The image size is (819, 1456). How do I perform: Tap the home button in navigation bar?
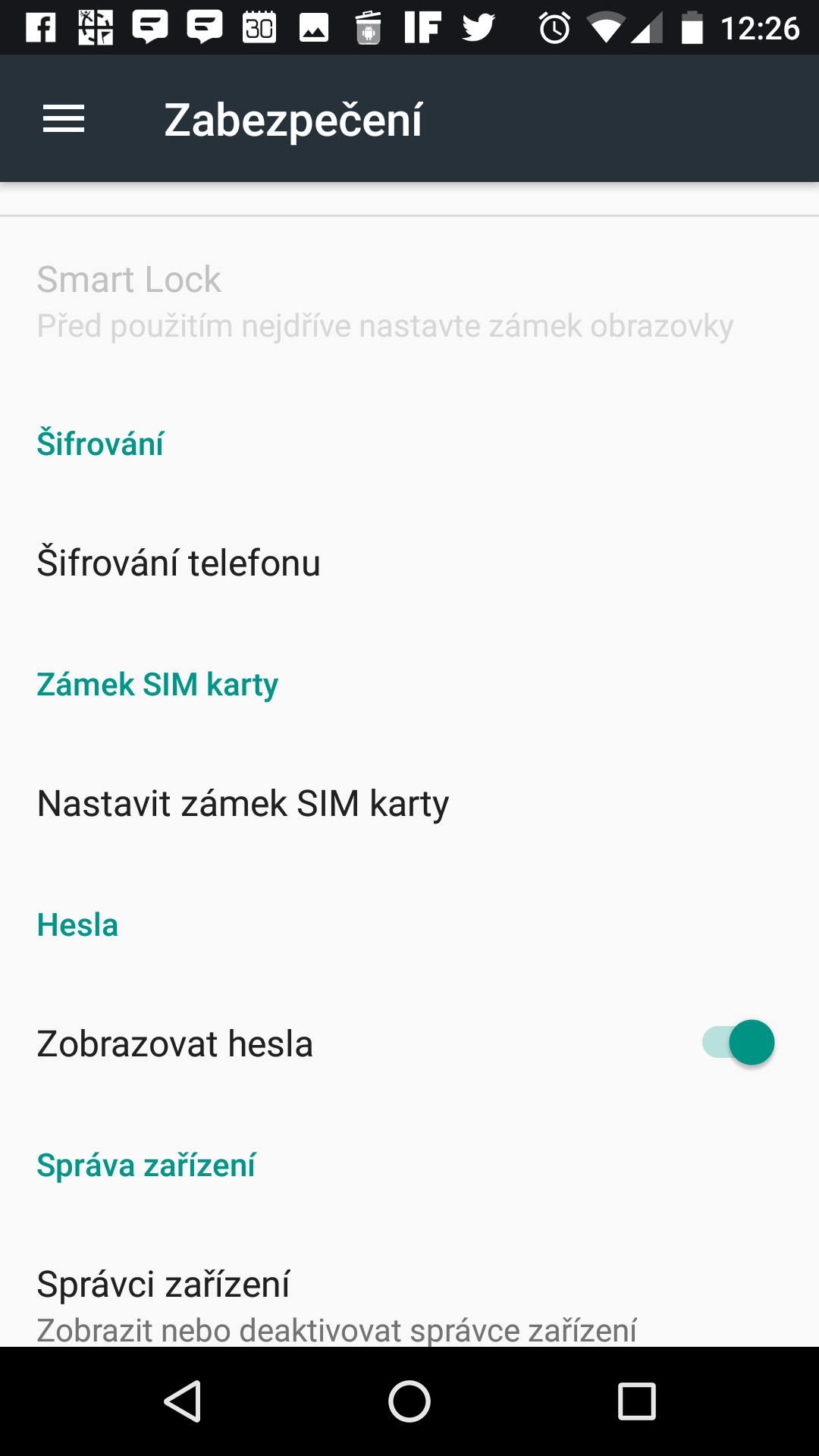click(409, 1401)
